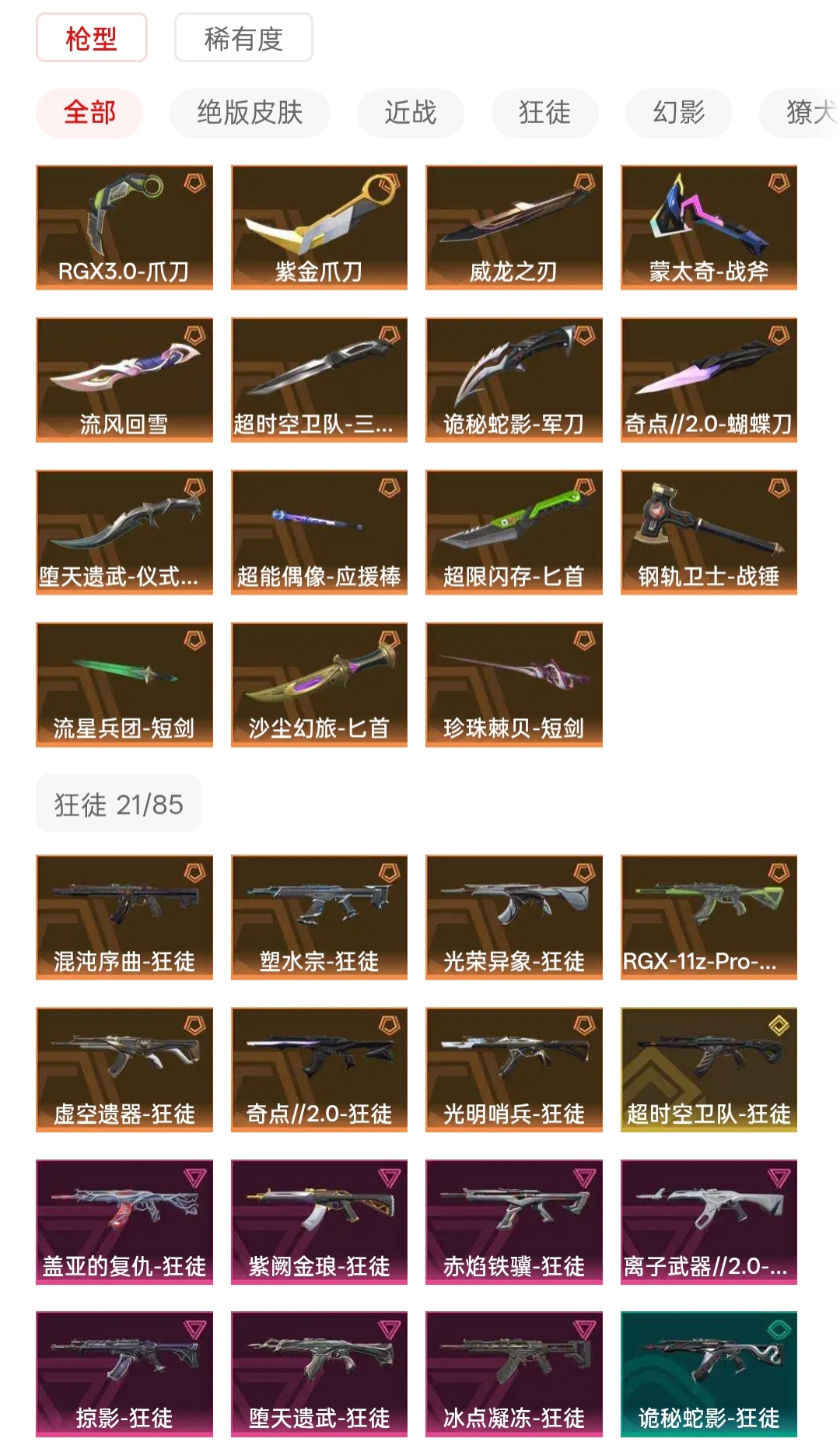Viewport: 840px width, 1449px height.
Task: View the 紫金爪刀 skin
Action: click(319, 227)
